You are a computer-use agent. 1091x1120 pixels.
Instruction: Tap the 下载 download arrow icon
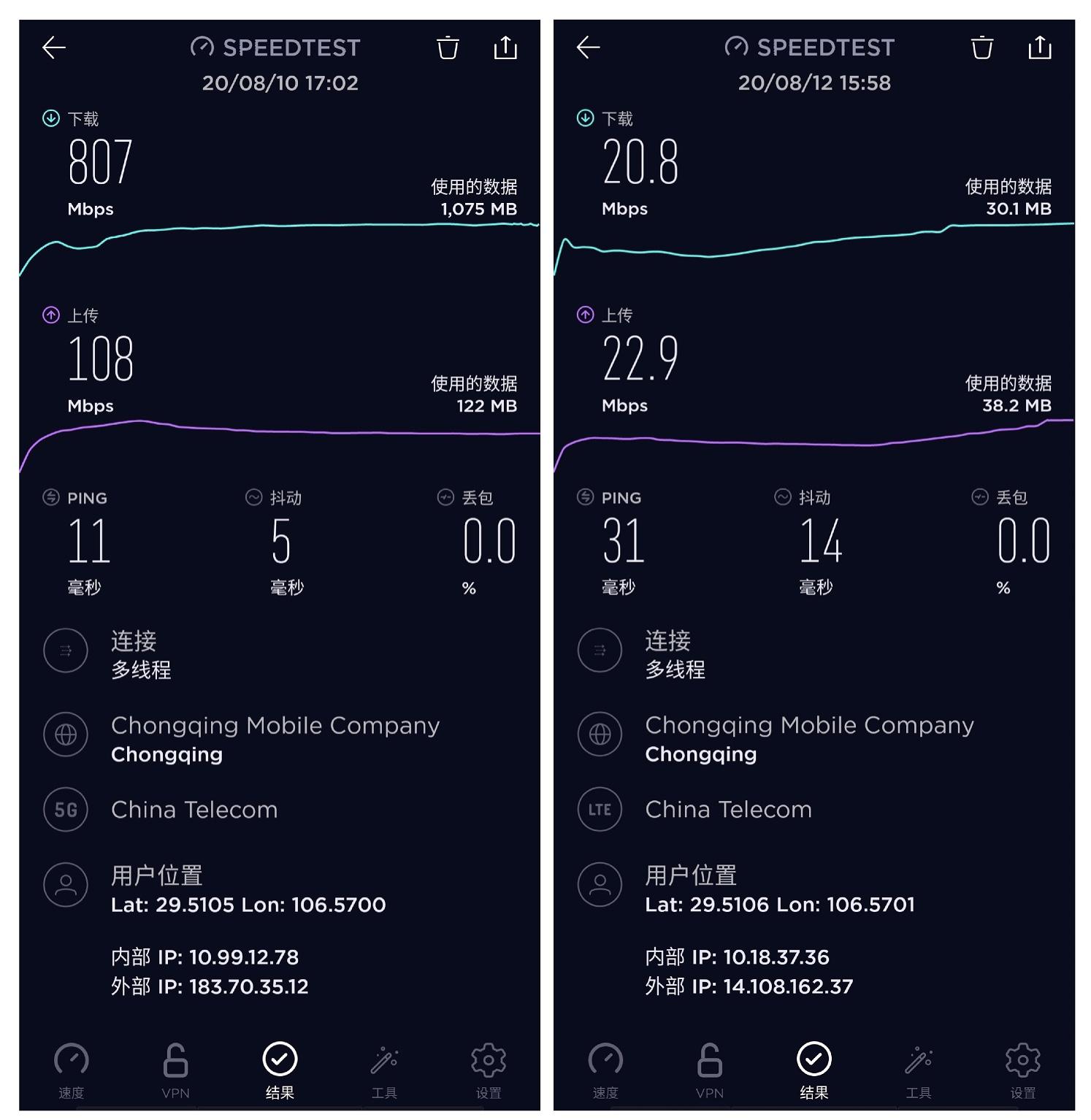(50, 118)
